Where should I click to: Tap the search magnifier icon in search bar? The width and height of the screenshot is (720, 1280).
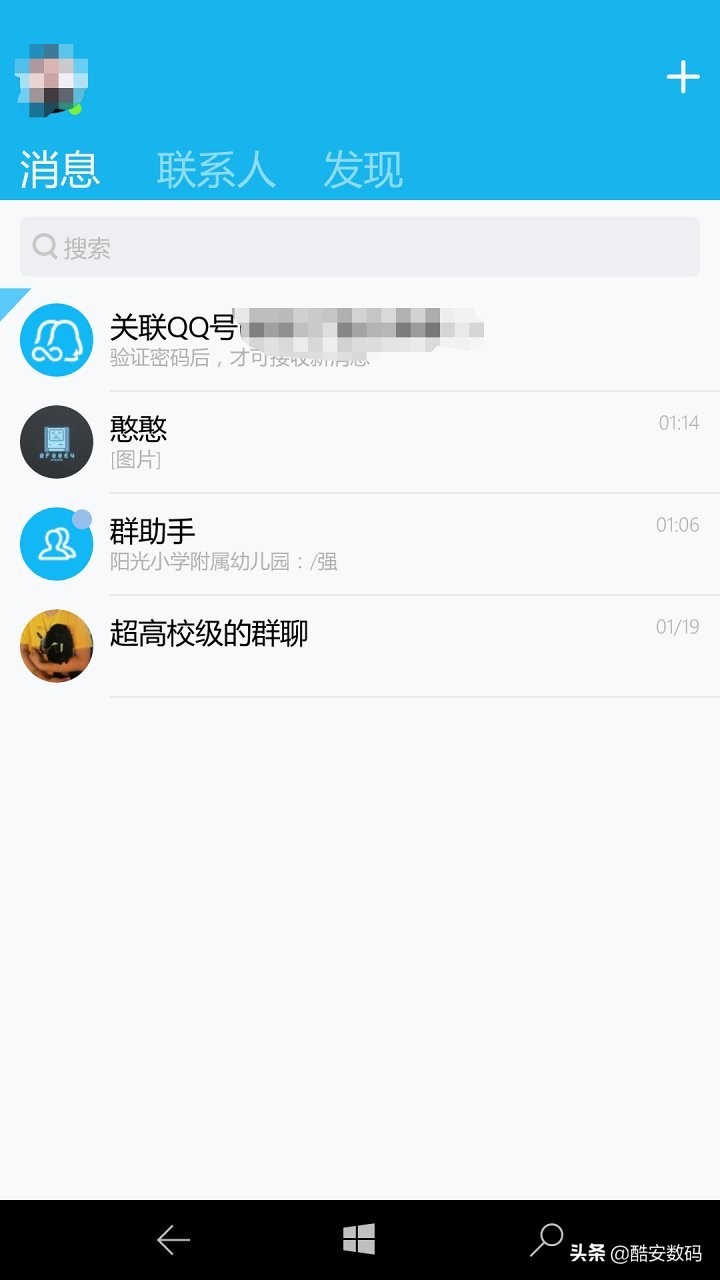click(x=44, y=246)
